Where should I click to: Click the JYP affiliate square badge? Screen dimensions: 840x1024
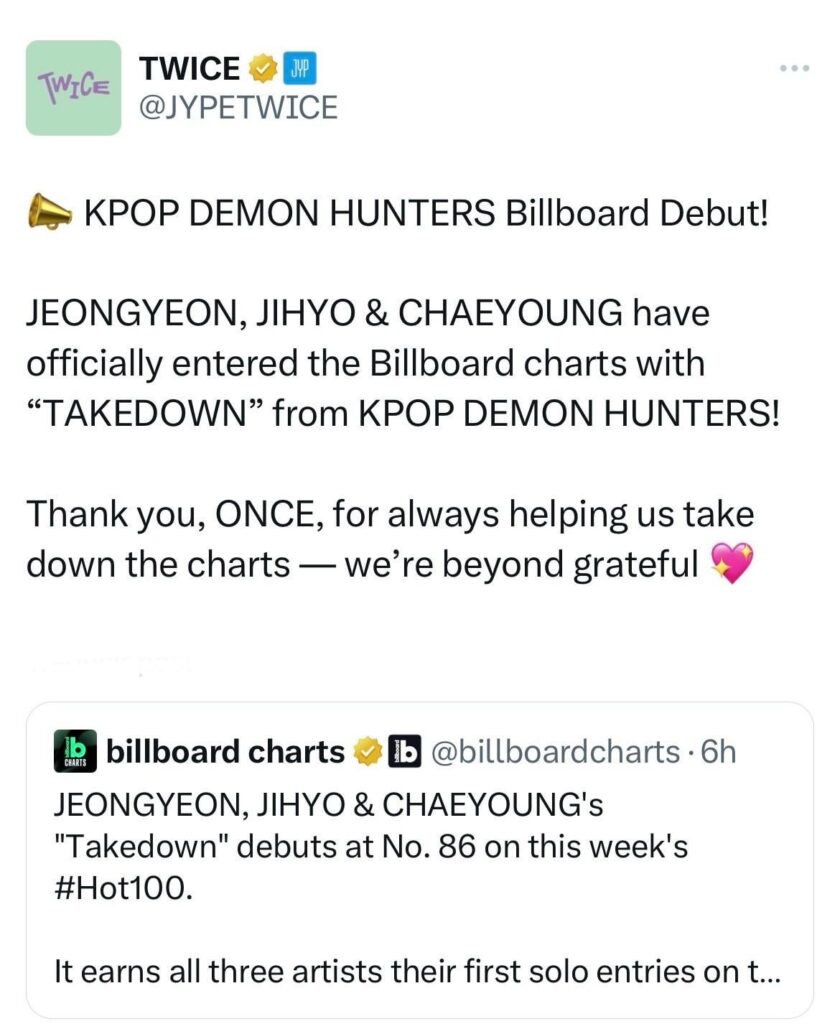click(x=301, y=69)
